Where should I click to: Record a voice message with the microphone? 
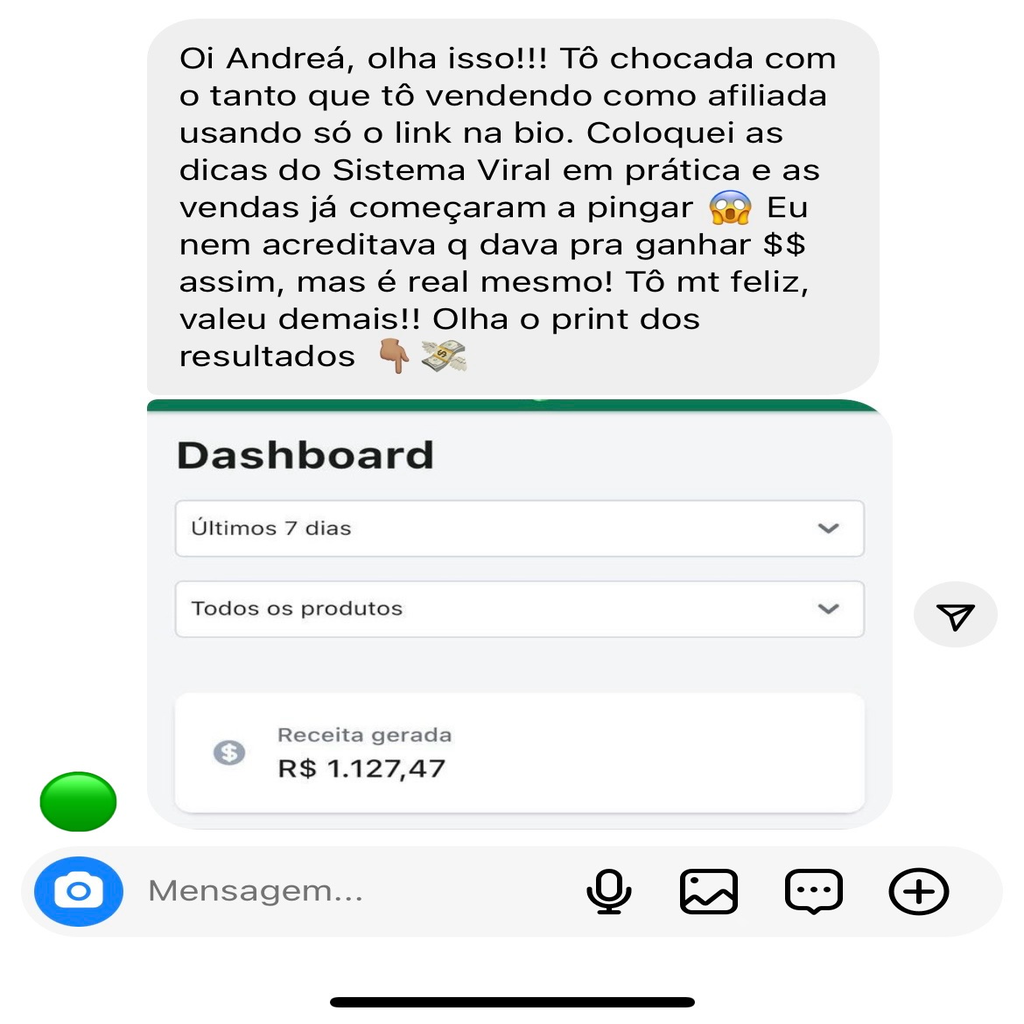point(608,891)
